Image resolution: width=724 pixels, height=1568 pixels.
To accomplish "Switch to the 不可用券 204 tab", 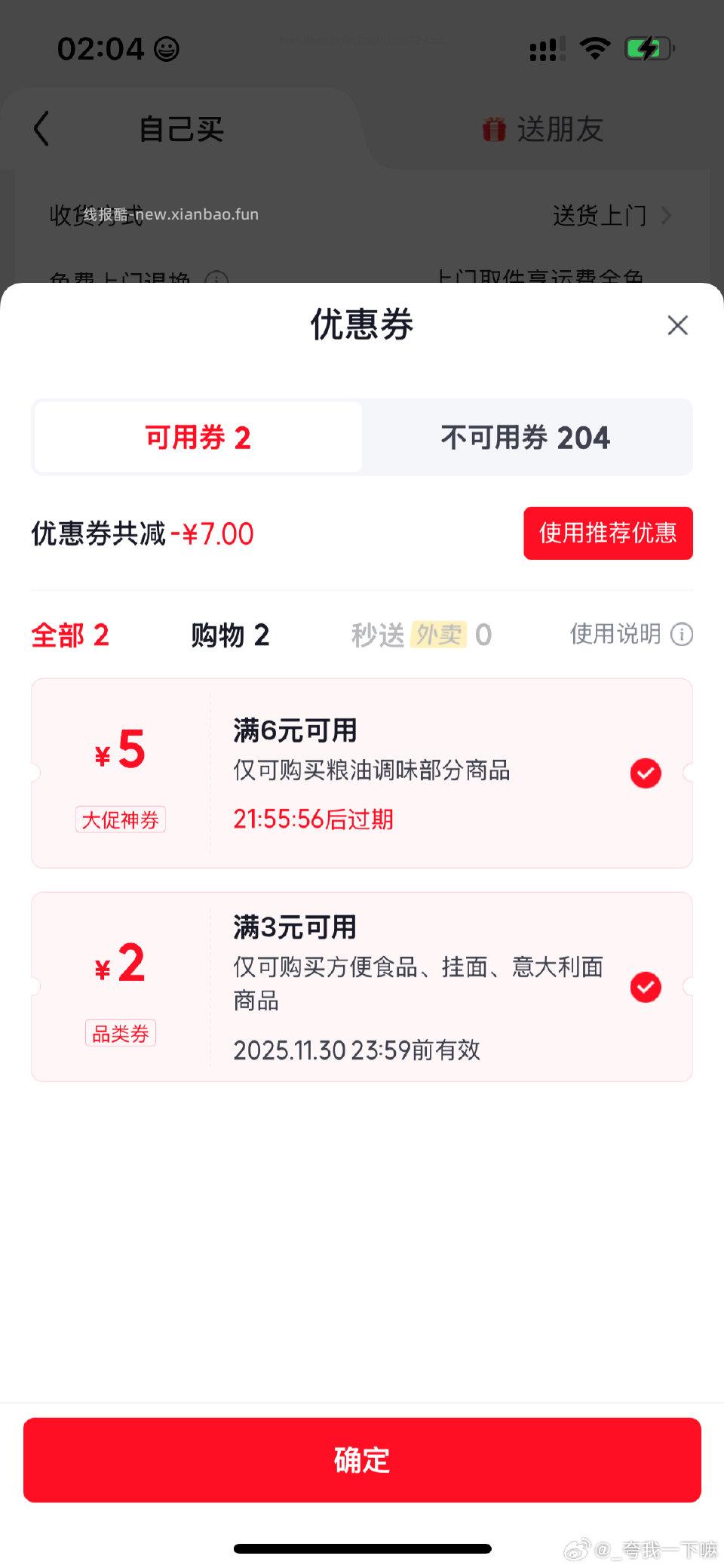I will pos(526,438).
